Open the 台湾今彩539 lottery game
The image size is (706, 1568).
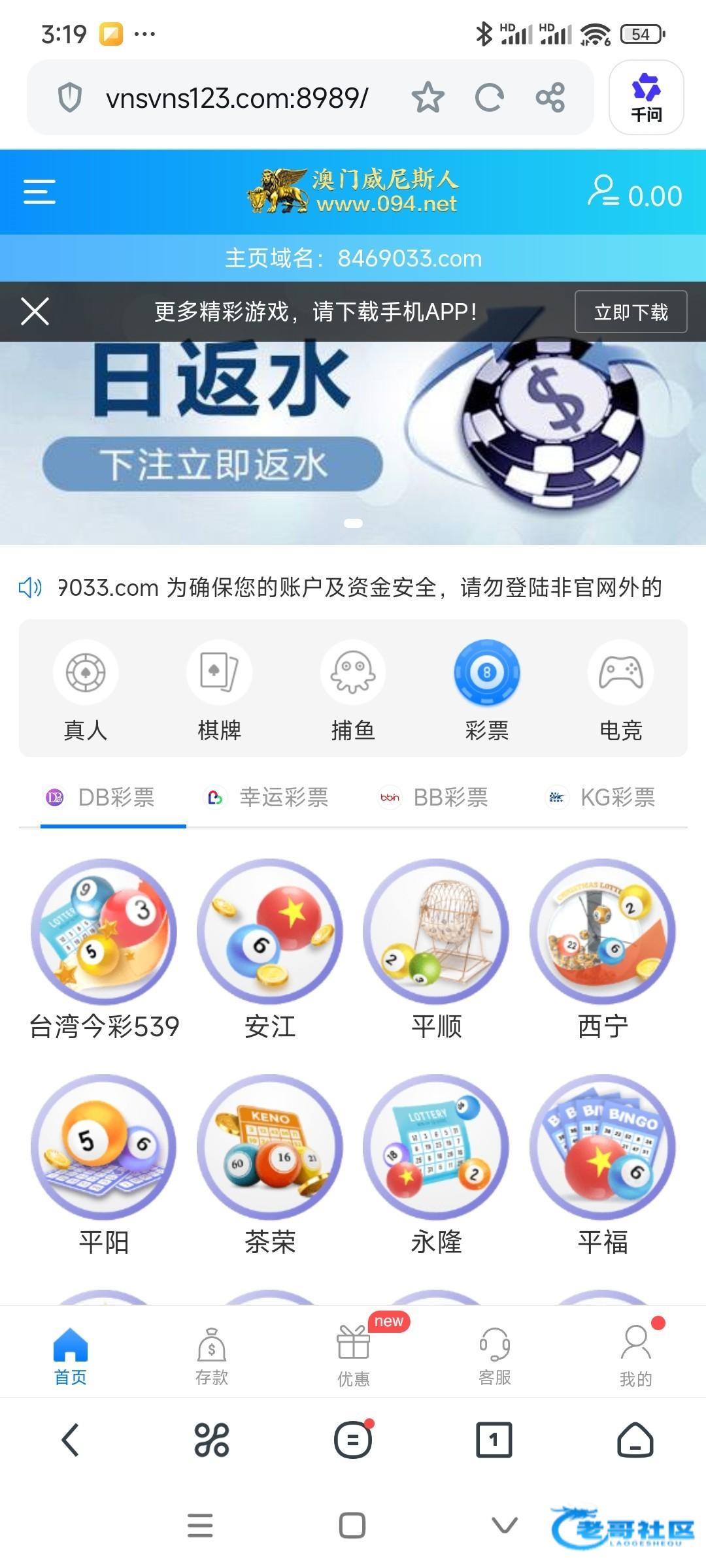point(104,947)
